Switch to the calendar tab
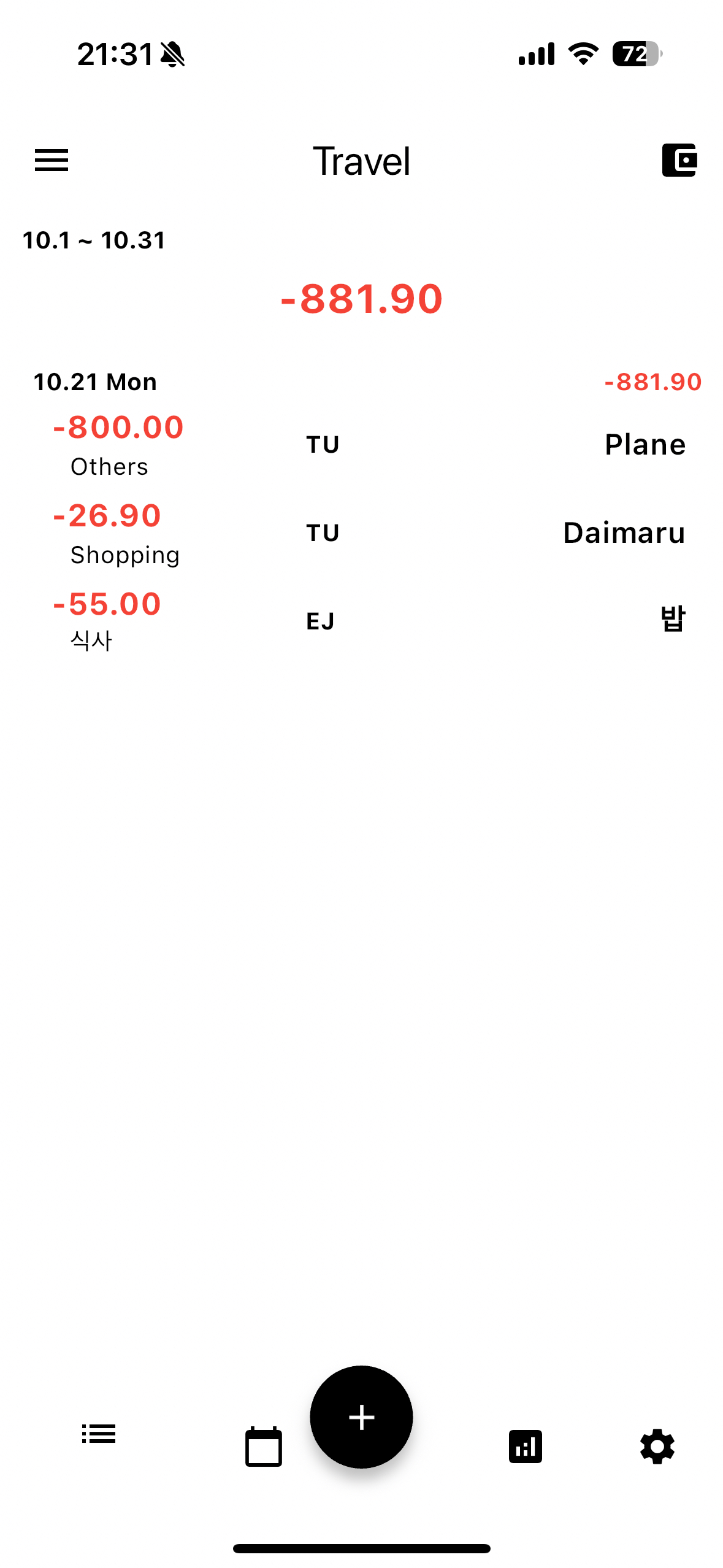This screenshot has height=1568, width=723. click(264, 1447)
